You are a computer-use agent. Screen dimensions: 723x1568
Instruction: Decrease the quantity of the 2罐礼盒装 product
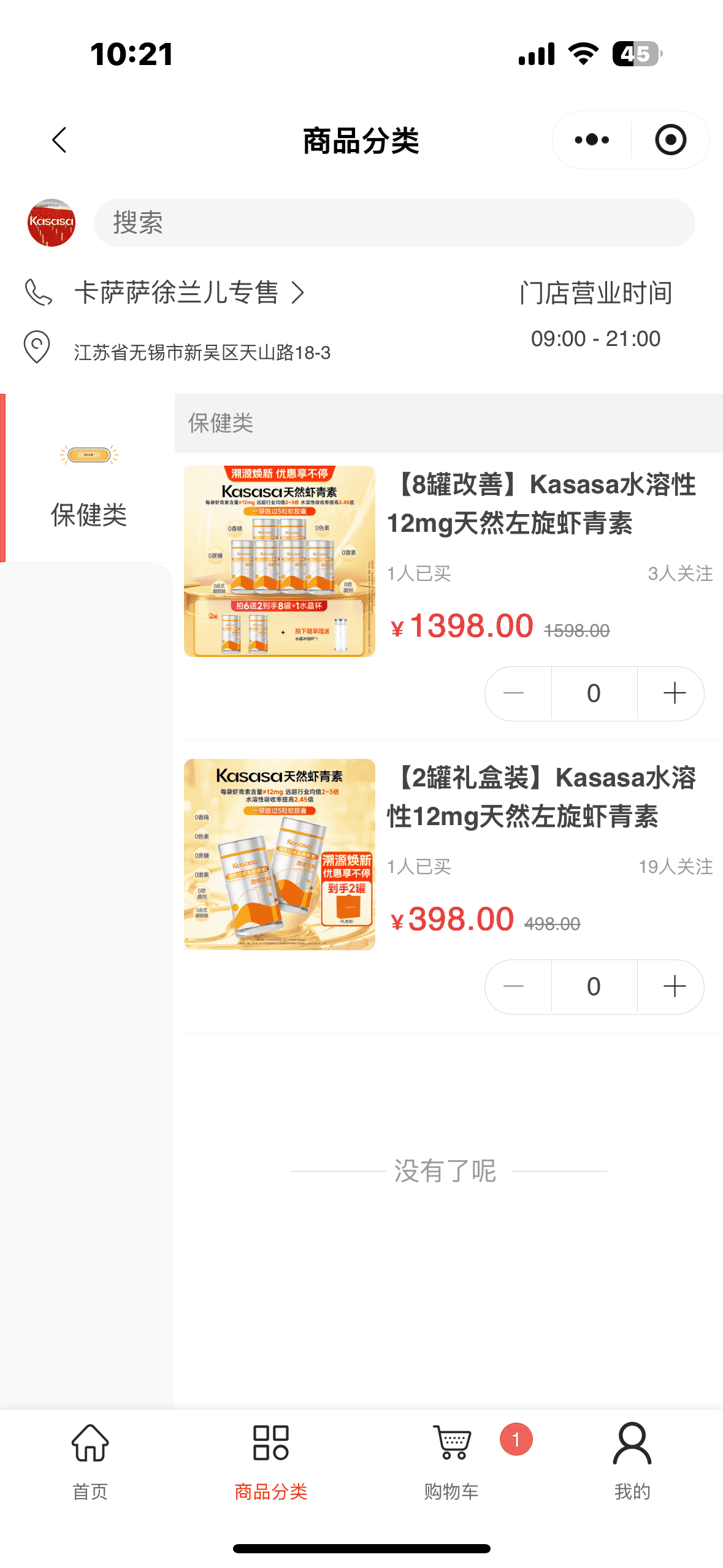[x=514, y=987]
